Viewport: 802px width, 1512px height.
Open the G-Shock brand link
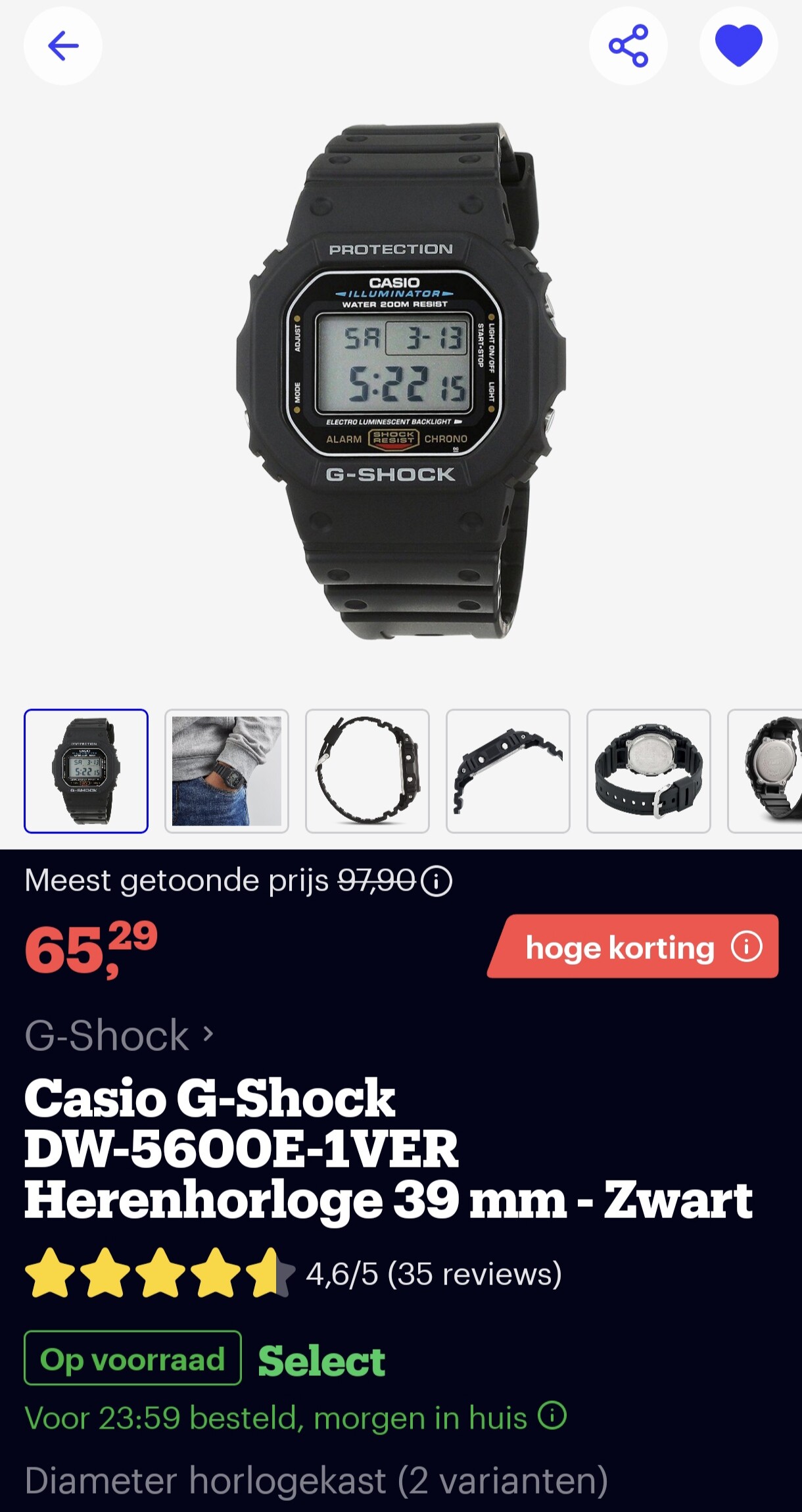click(119, 1035)
